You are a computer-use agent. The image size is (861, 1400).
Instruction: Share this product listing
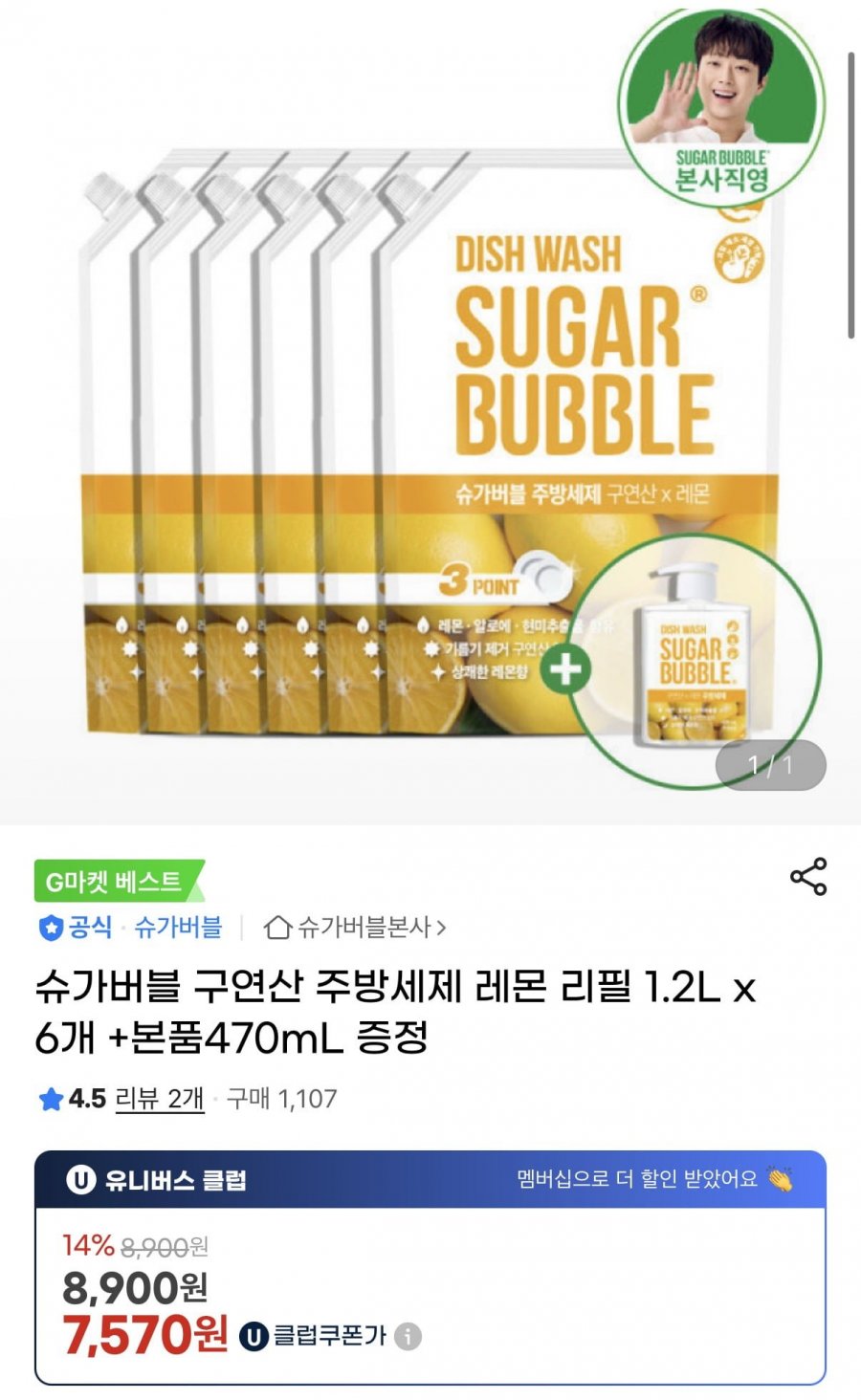pos(807,877)
